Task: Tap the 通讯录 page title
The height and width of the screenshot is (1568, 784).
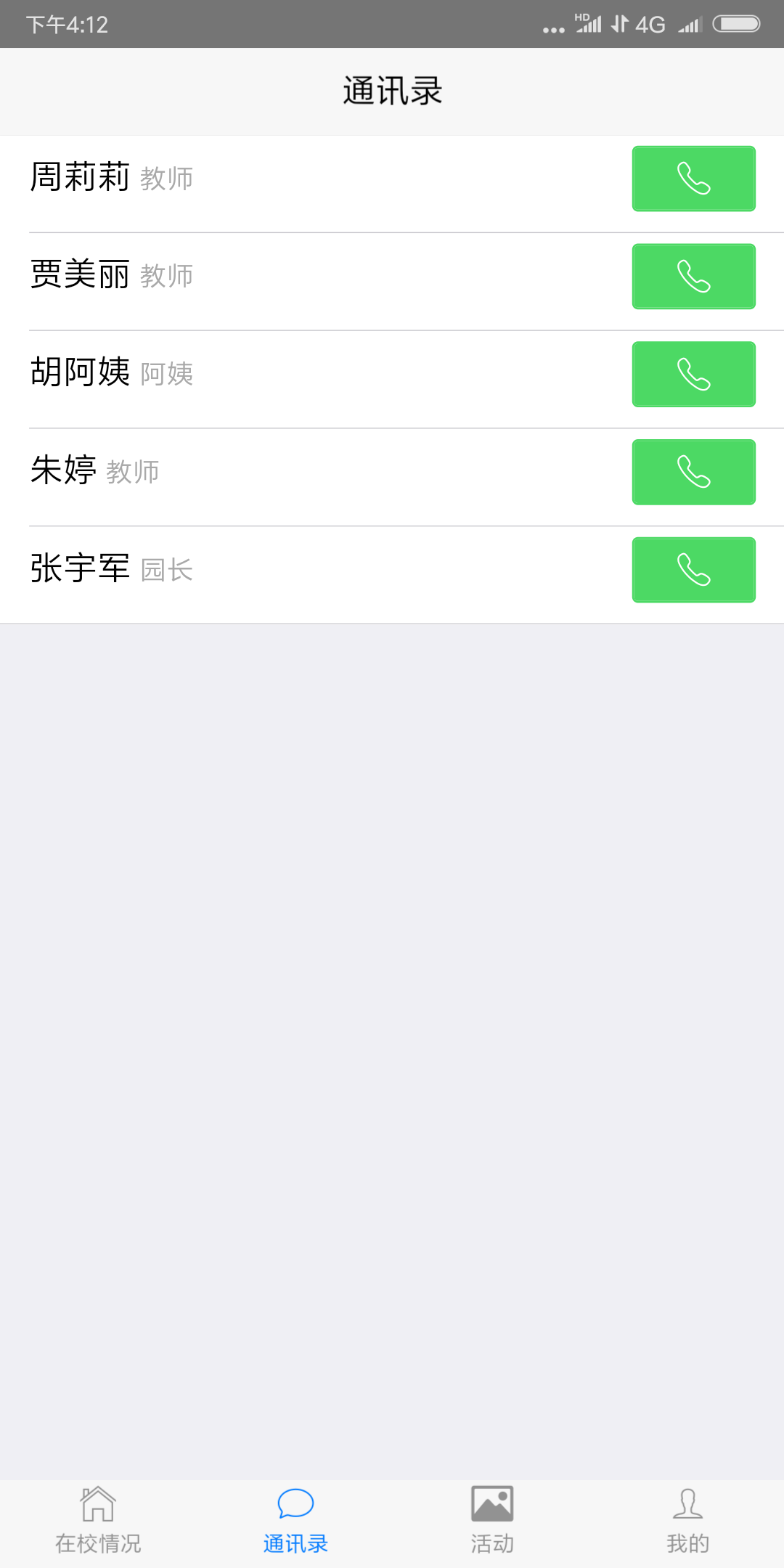Action: [x=392, y=91]
